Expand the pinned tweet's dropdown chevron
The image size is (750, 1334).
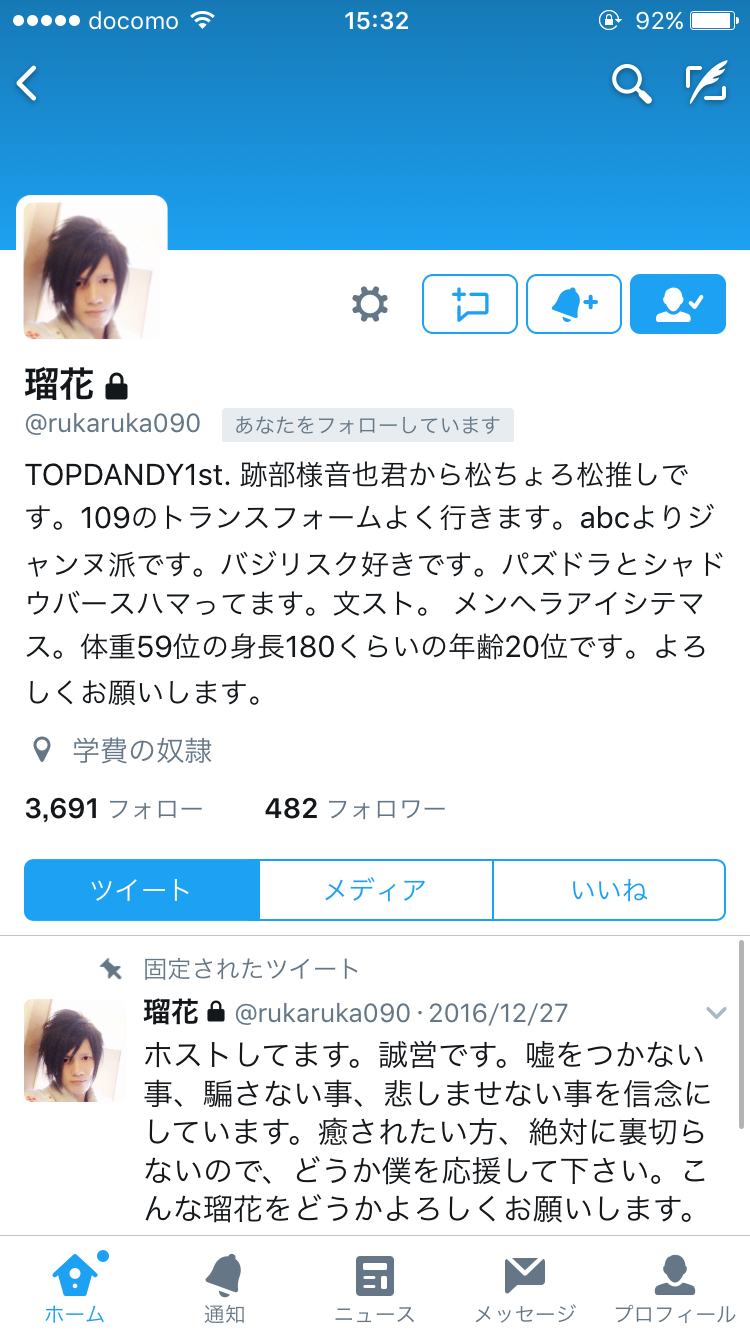[x=715, y=1013]
